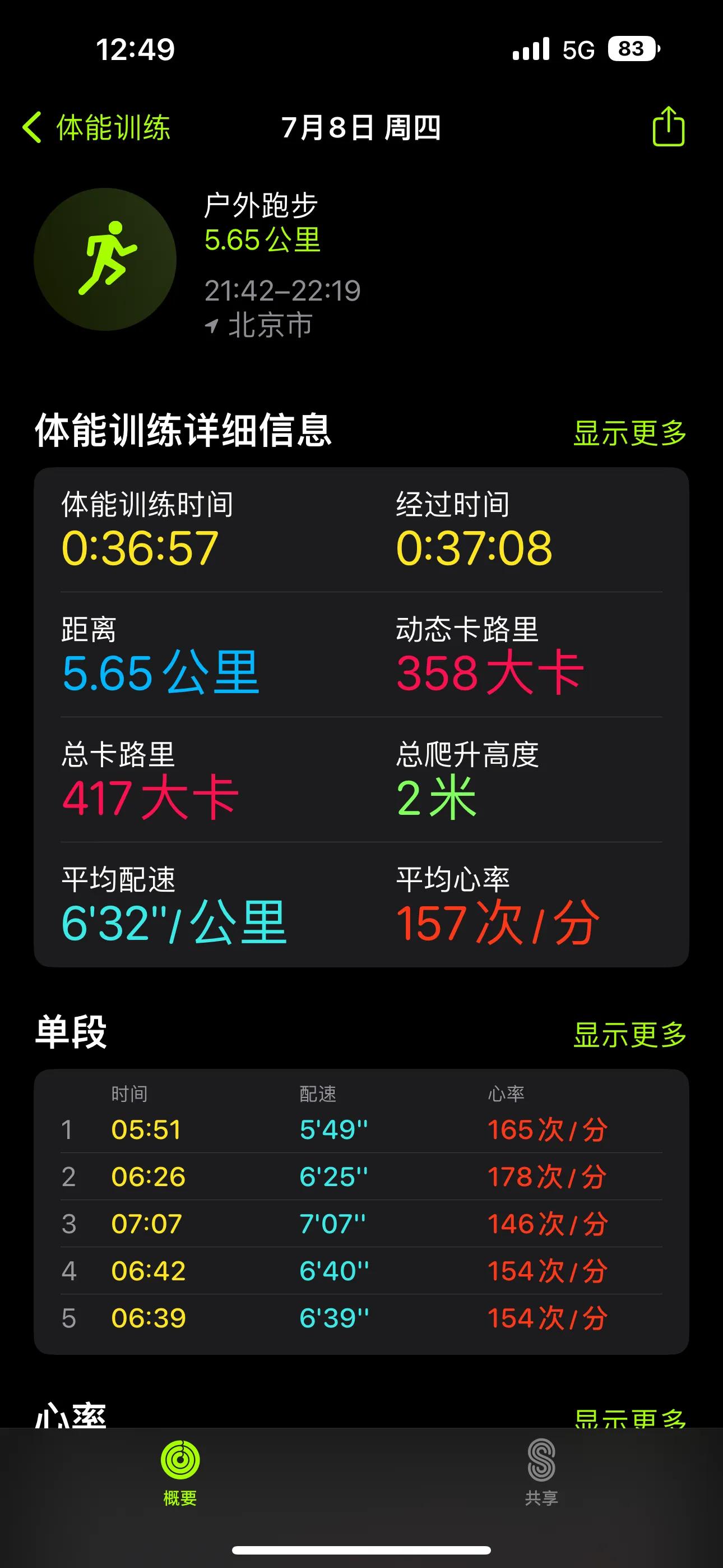The width and height of the screenshot is (723, 1568).
Task: Switch to the 共享 tab
Action: point(541,1472)
